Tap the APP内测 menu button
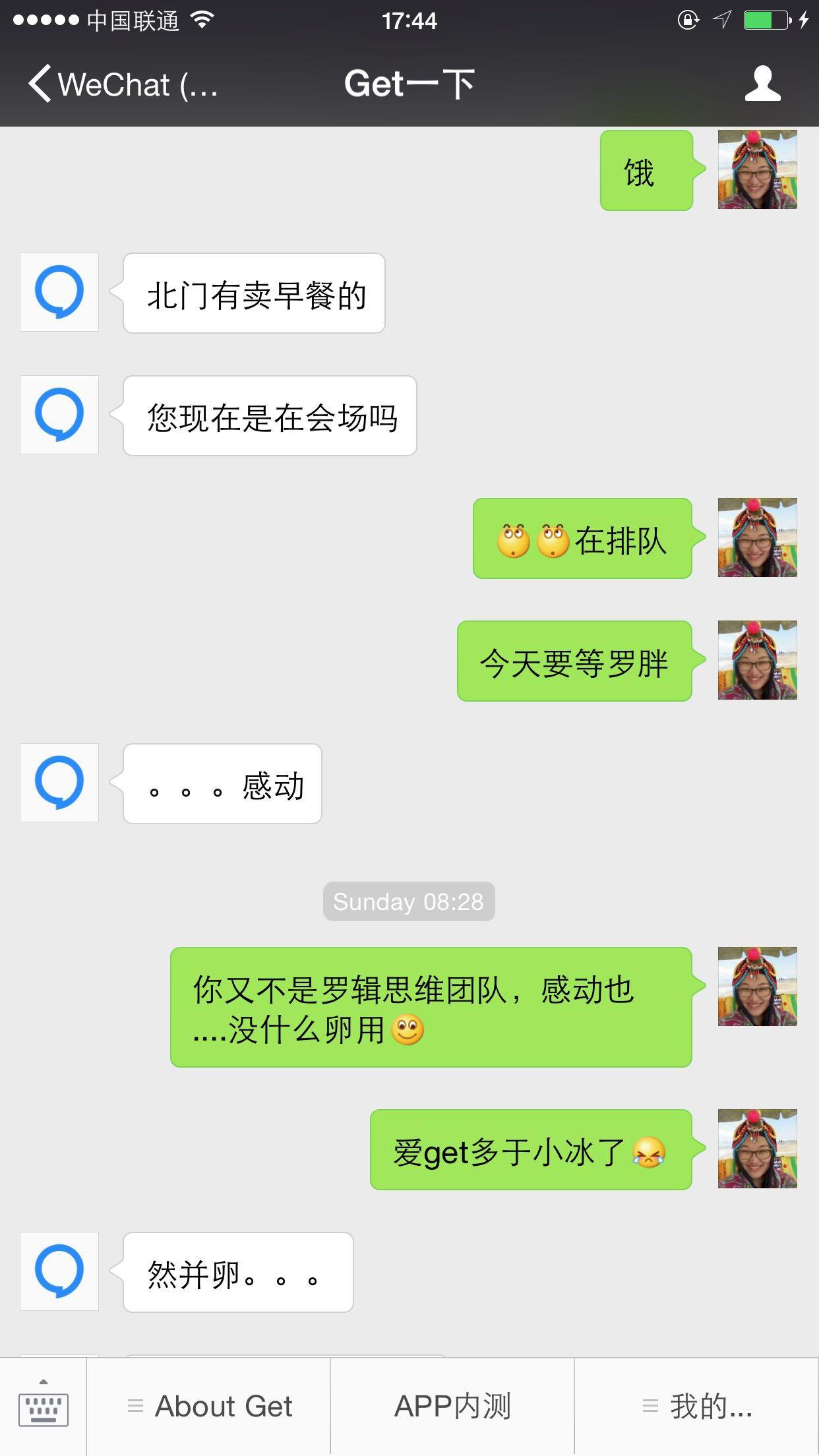The height and width of the screenshot is (1456, 819). click(x=452, y=1407)
